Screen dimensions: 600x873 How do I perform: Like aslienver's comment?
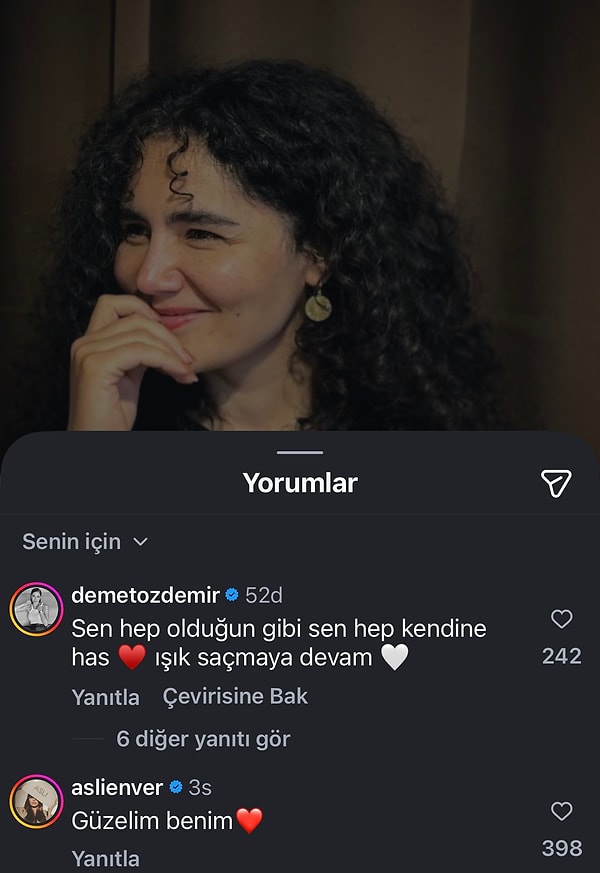coord(562,812)
